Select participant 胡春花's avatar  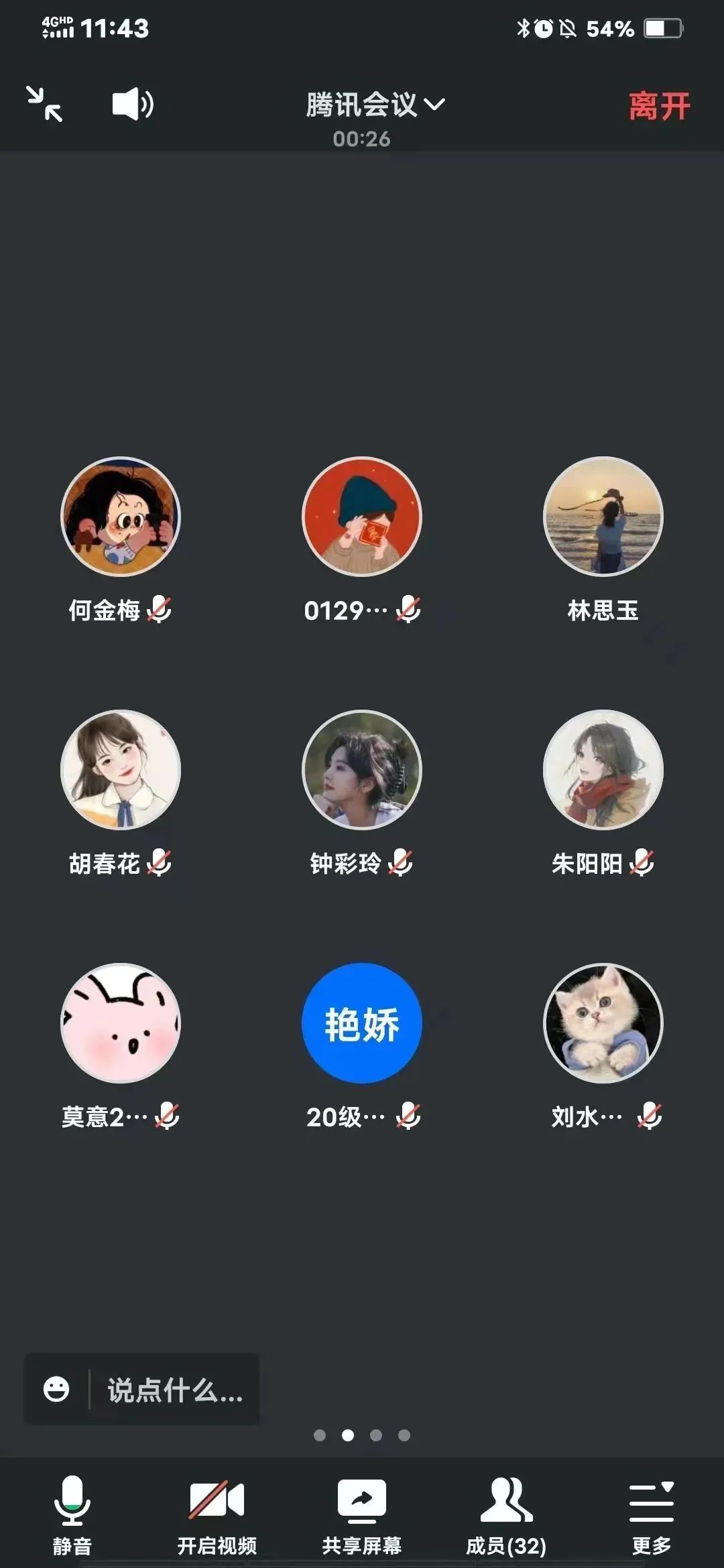121,770
